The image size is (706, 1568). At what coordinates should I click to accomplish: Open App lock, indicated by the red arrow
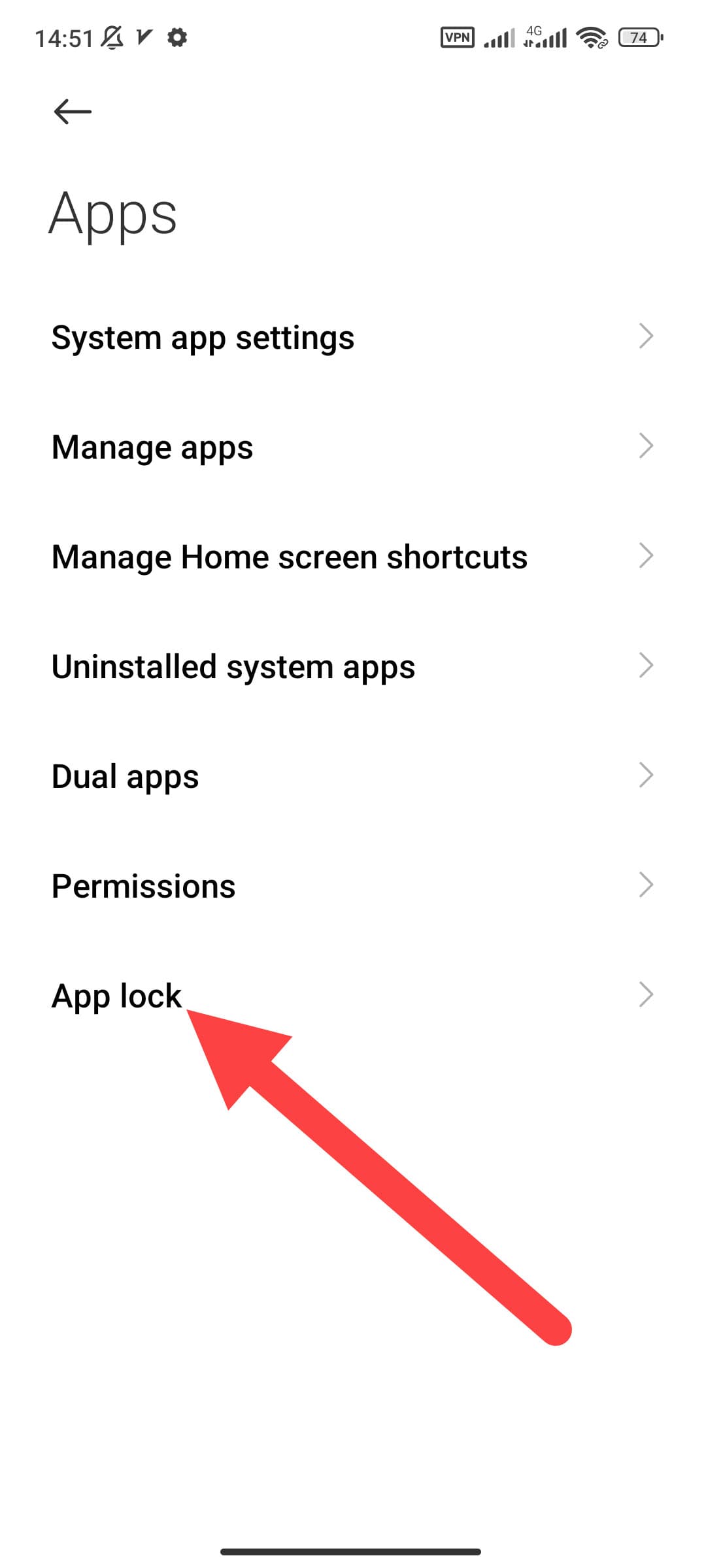[x=116, y=995]
